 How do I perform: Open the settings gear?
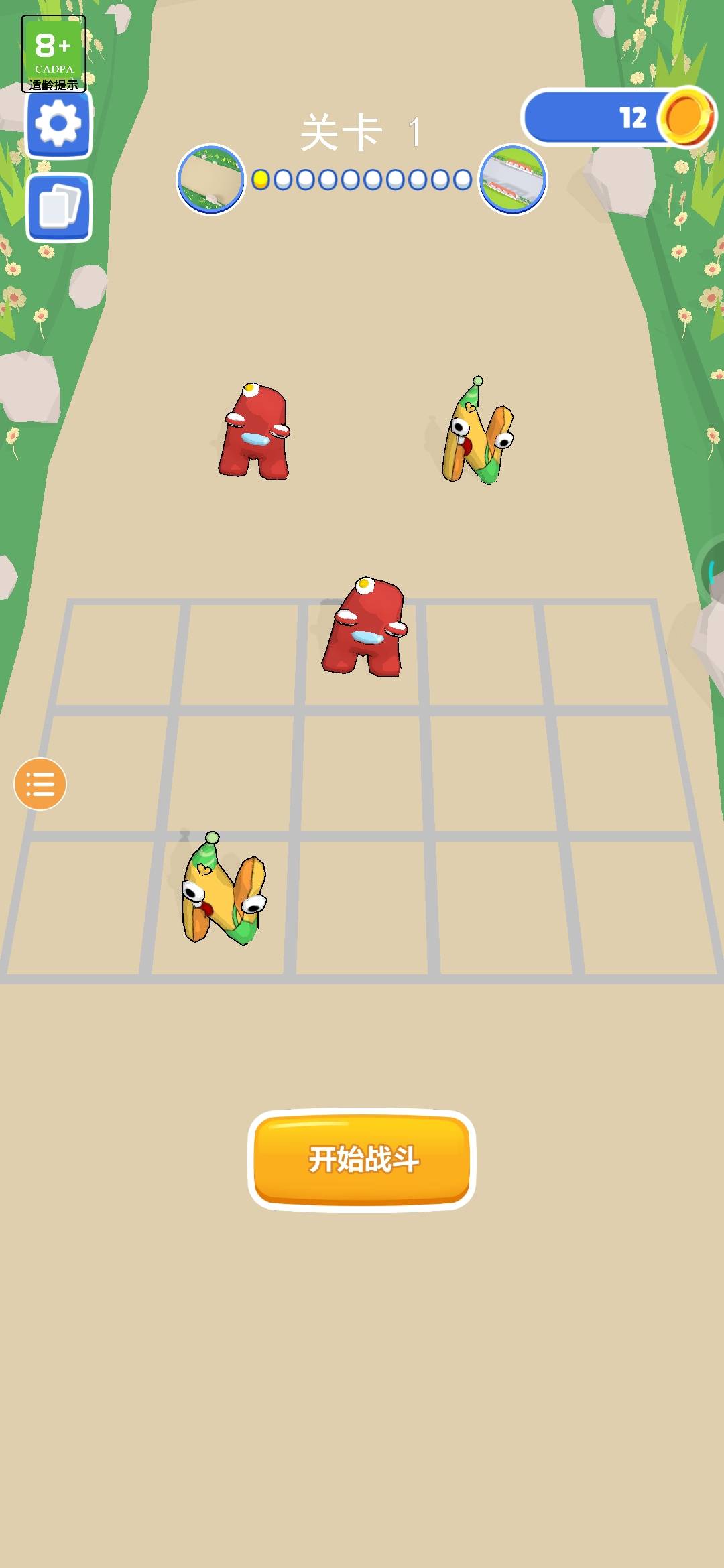58,125
